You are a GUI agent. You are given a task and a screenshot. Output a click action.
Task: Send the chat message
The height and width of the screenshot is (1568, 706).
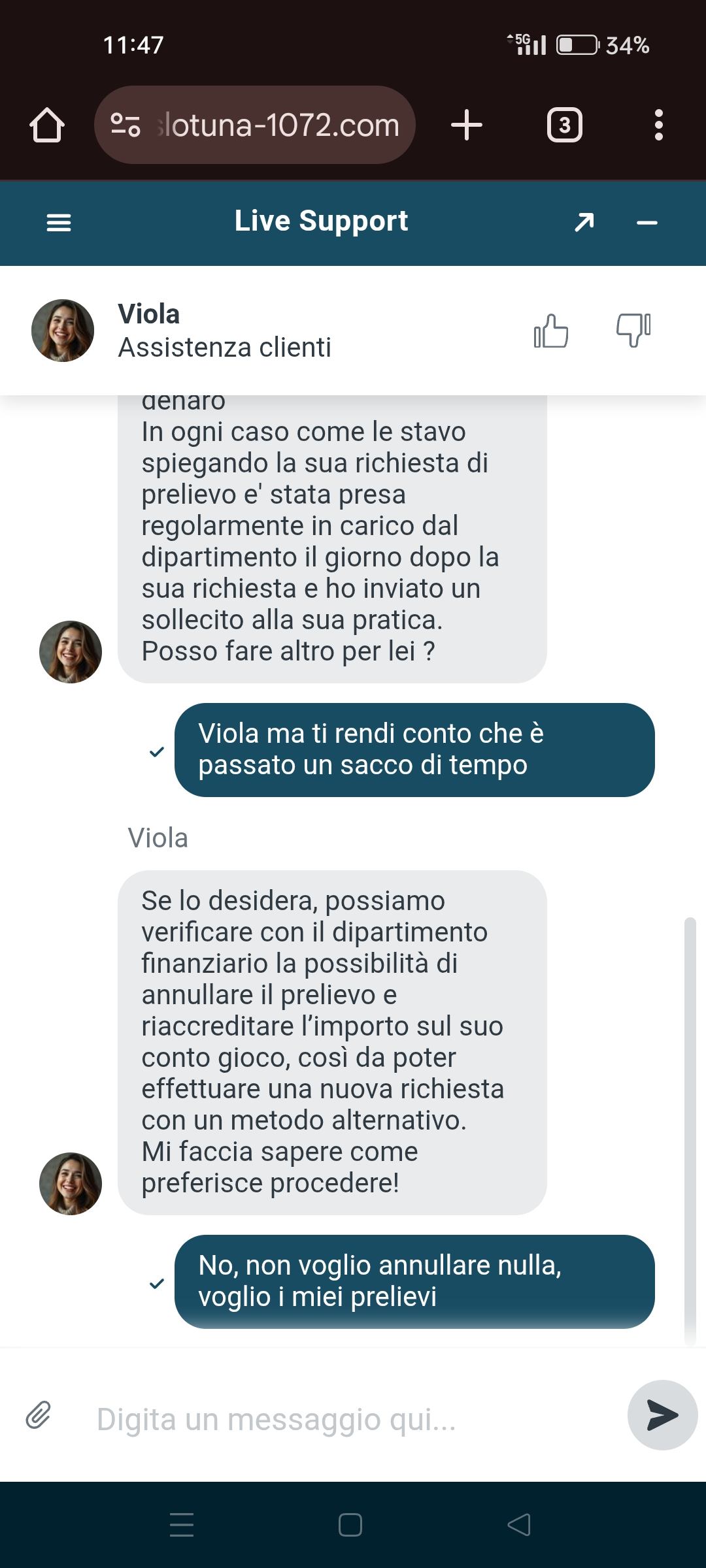(662, 1415)
